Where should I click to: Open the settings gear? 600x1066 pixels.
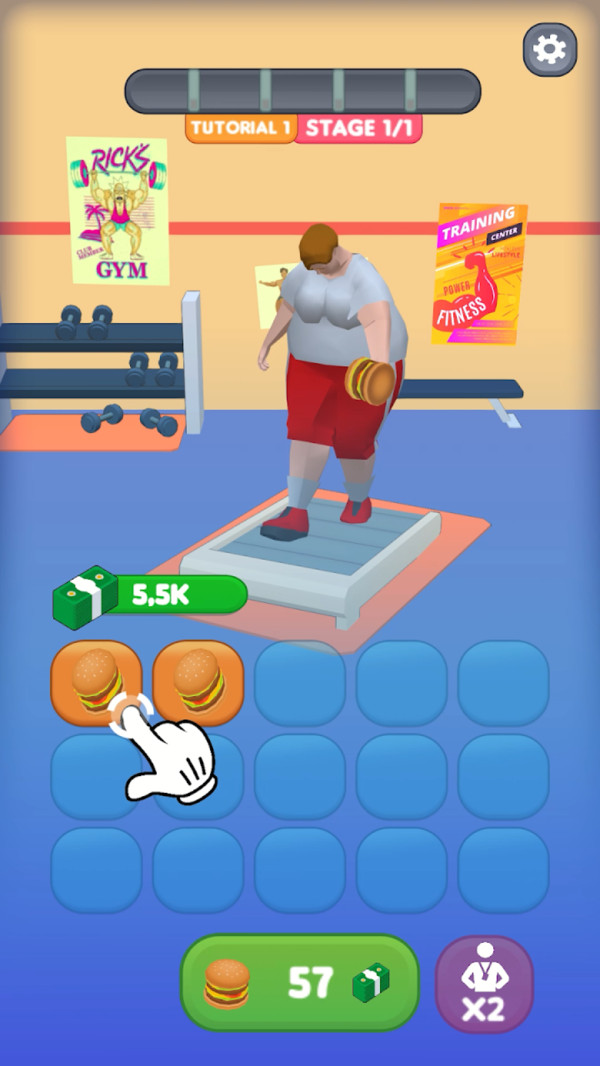click(x=549, y=49)
